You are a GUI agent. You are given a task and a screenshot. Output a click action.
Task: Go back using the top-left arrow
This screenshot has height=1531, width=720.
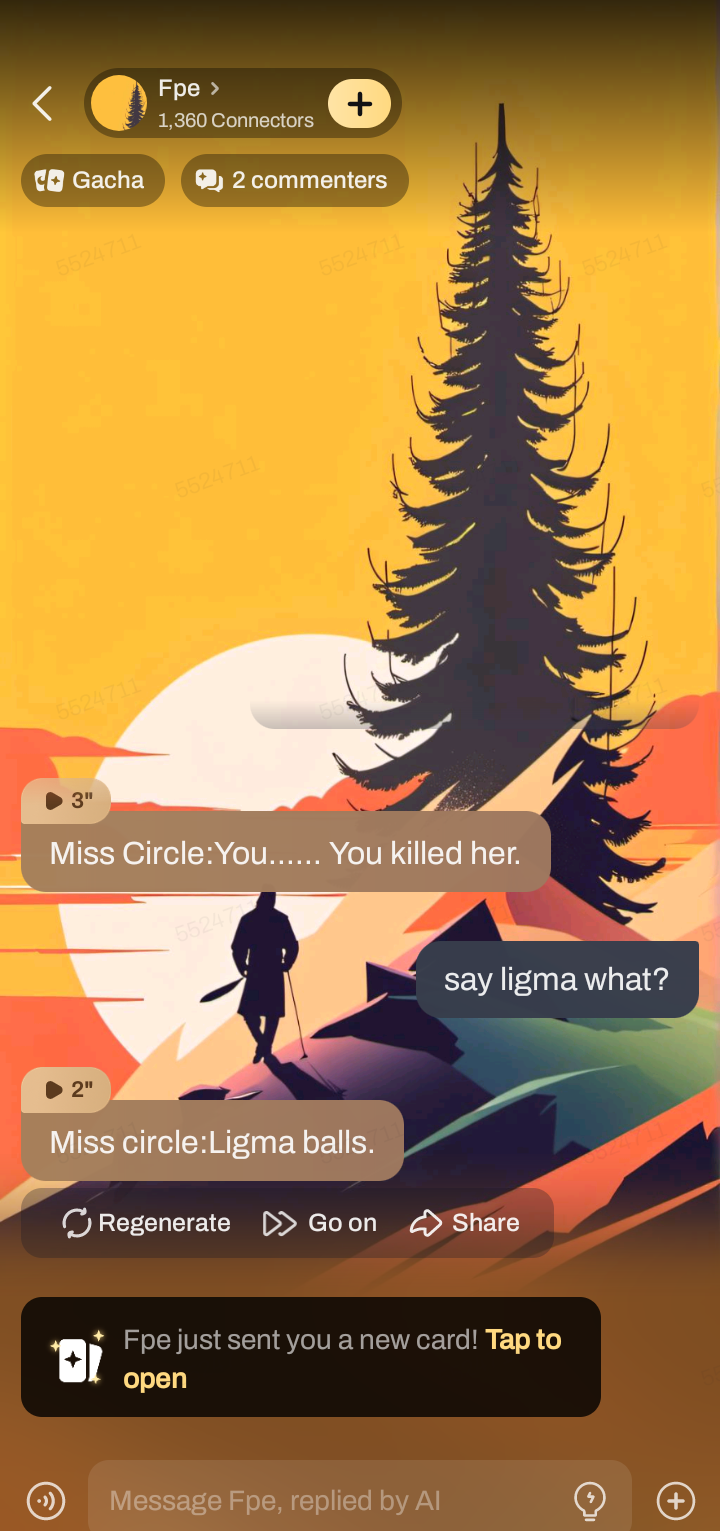[42, 103]
